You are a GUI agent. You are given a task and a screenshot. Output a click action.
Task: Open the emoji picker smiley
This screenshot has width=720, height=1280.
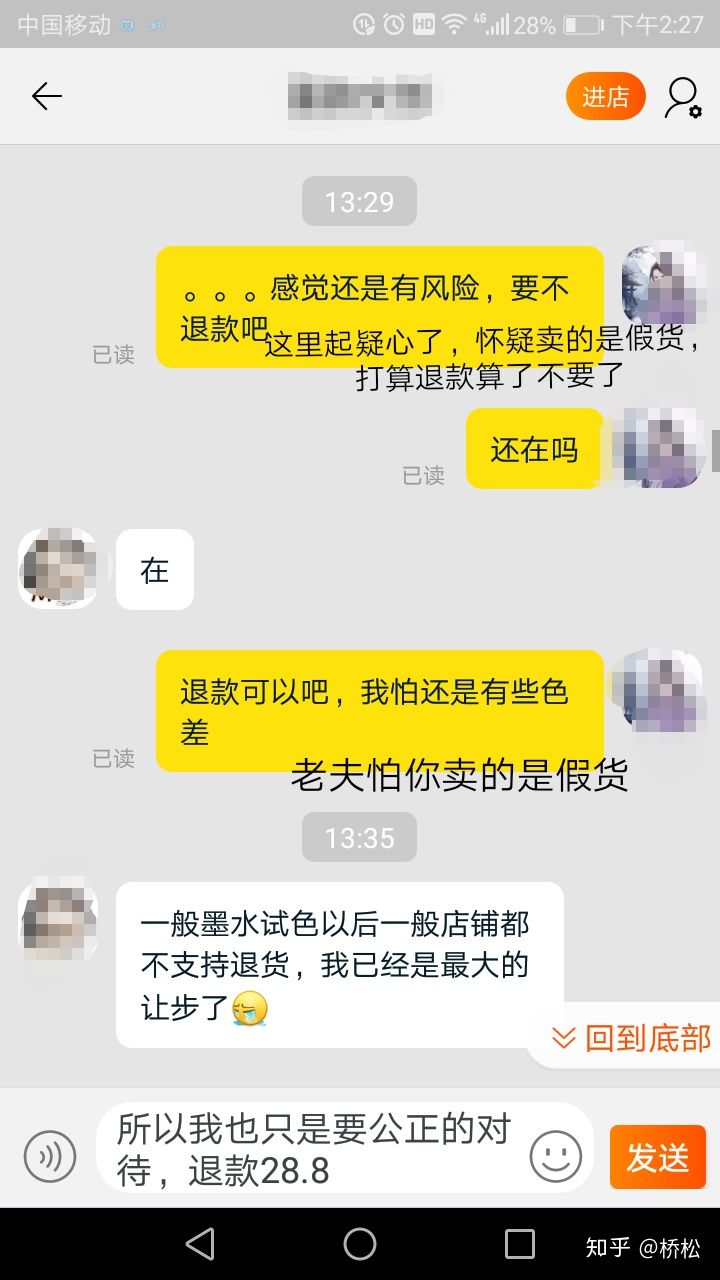point(556,1157)
